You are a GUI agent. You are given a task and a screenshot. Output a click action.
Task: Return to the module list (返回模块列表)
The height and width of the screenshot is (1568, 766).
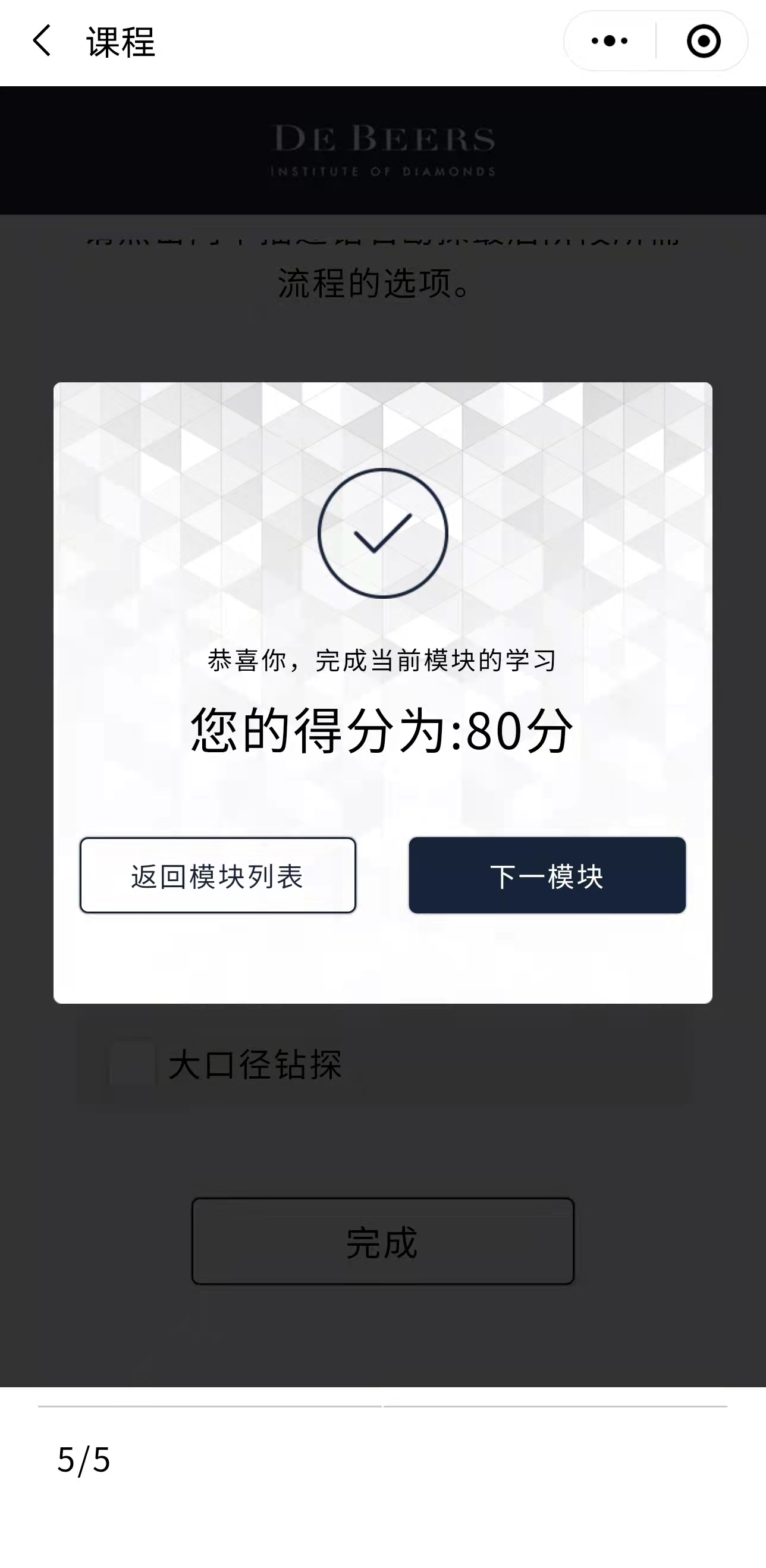pyautogui.click(x=218, y=875)
